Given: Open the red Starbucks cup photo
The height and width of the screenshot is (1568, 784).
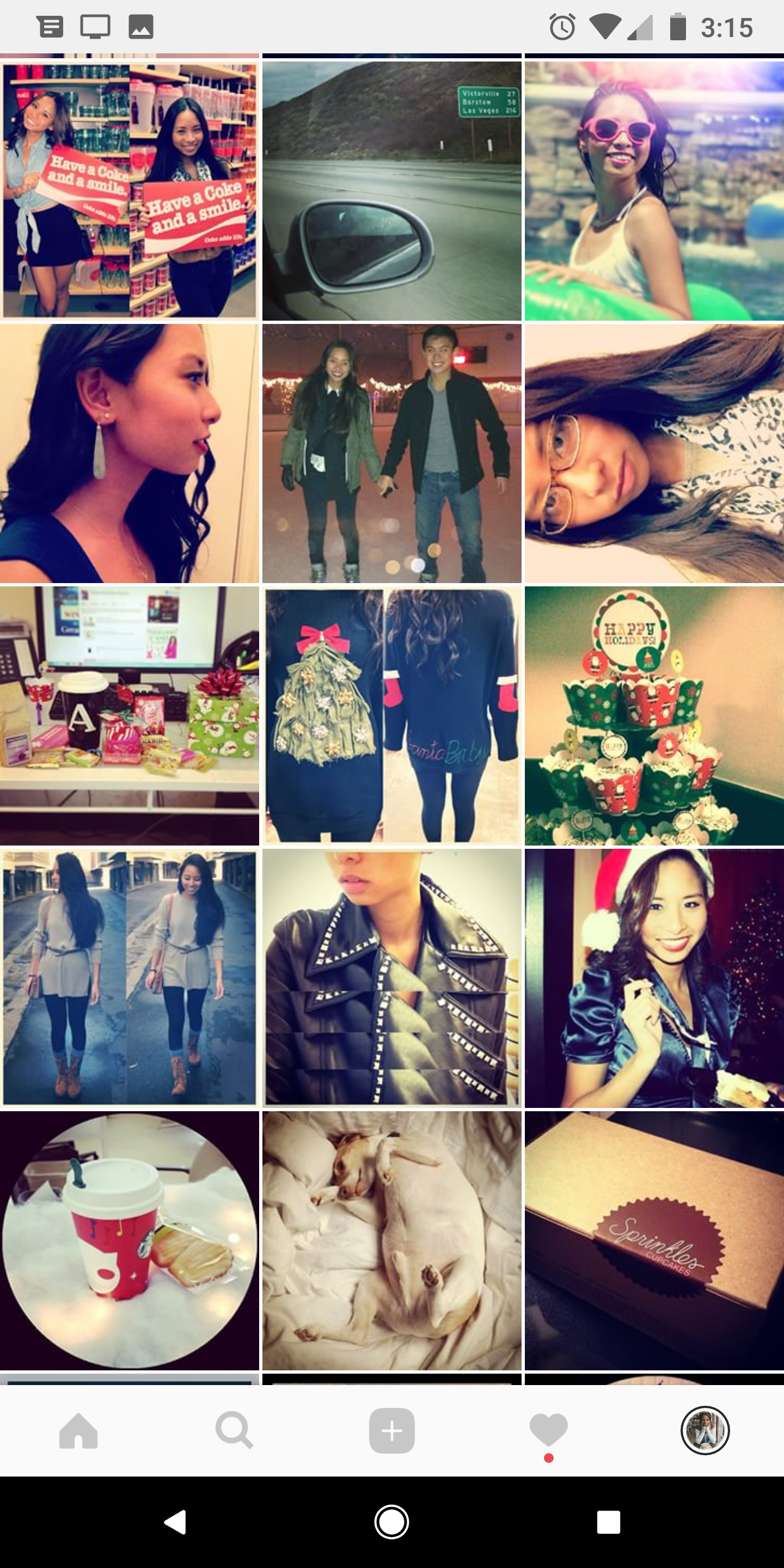Looking at the screenshot, I should [130, 1241].
